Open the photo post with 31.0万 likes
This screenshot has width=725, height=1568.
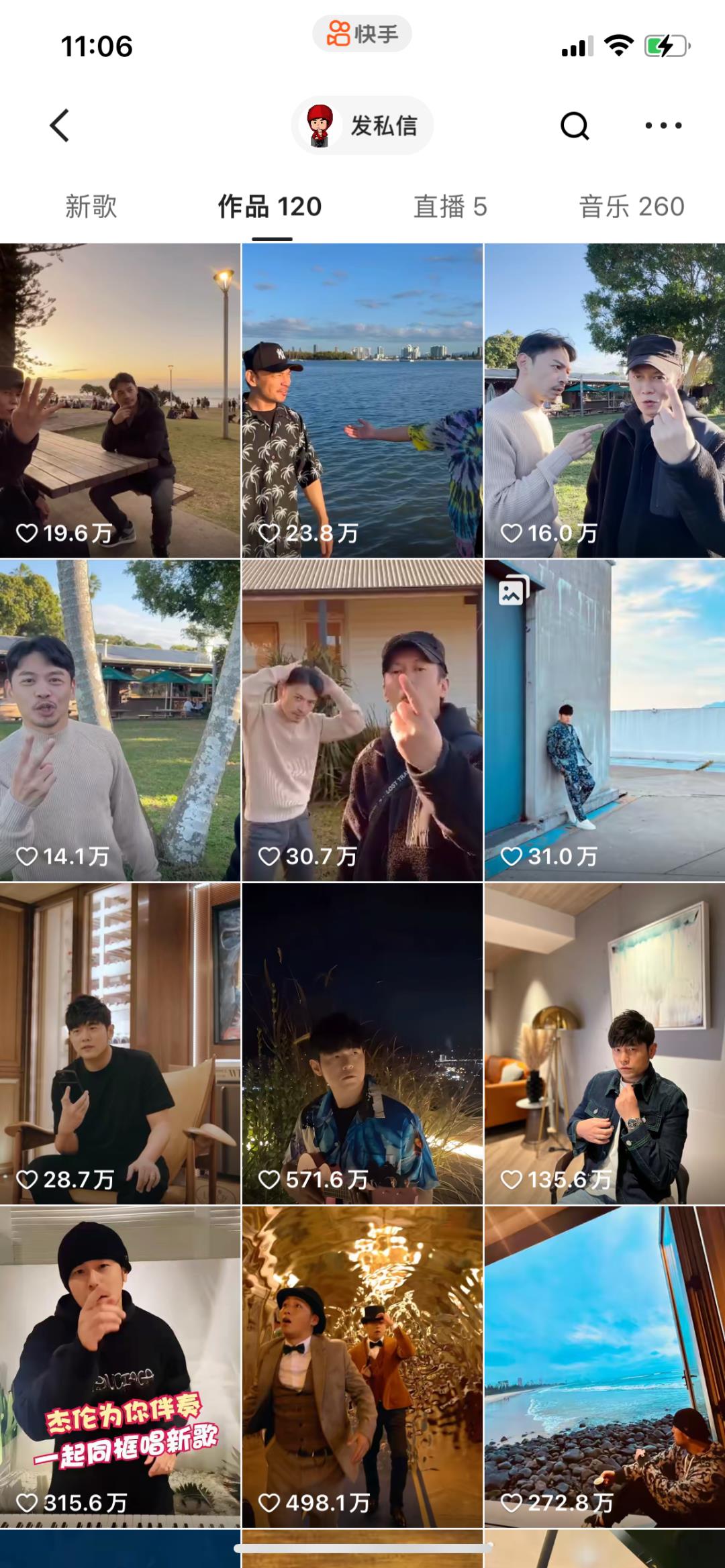(604, 721)
